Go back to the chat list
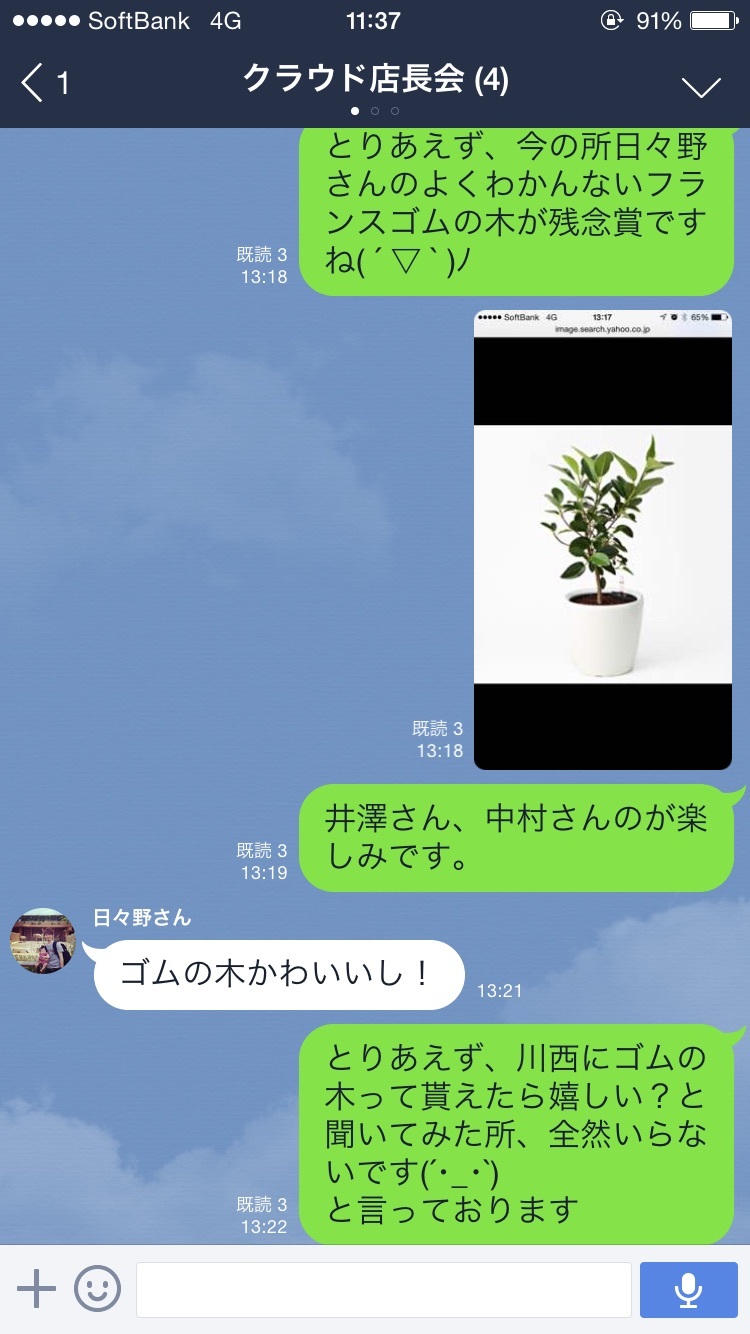This screenshot has width=750, height=1334. [x=42, y=83]
